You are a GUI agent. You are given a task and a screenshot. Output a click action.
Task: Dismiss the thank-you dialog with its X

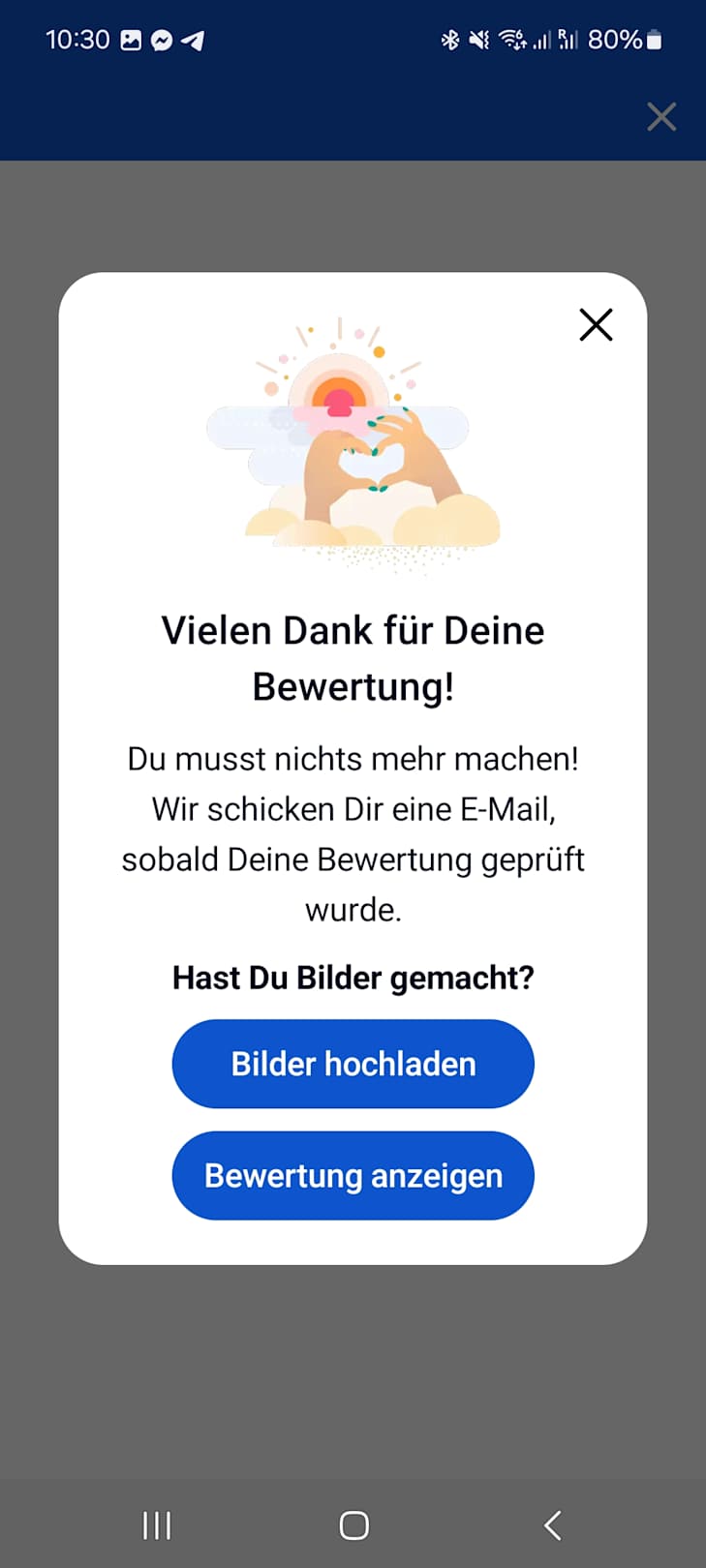click(x=596, y=325)
